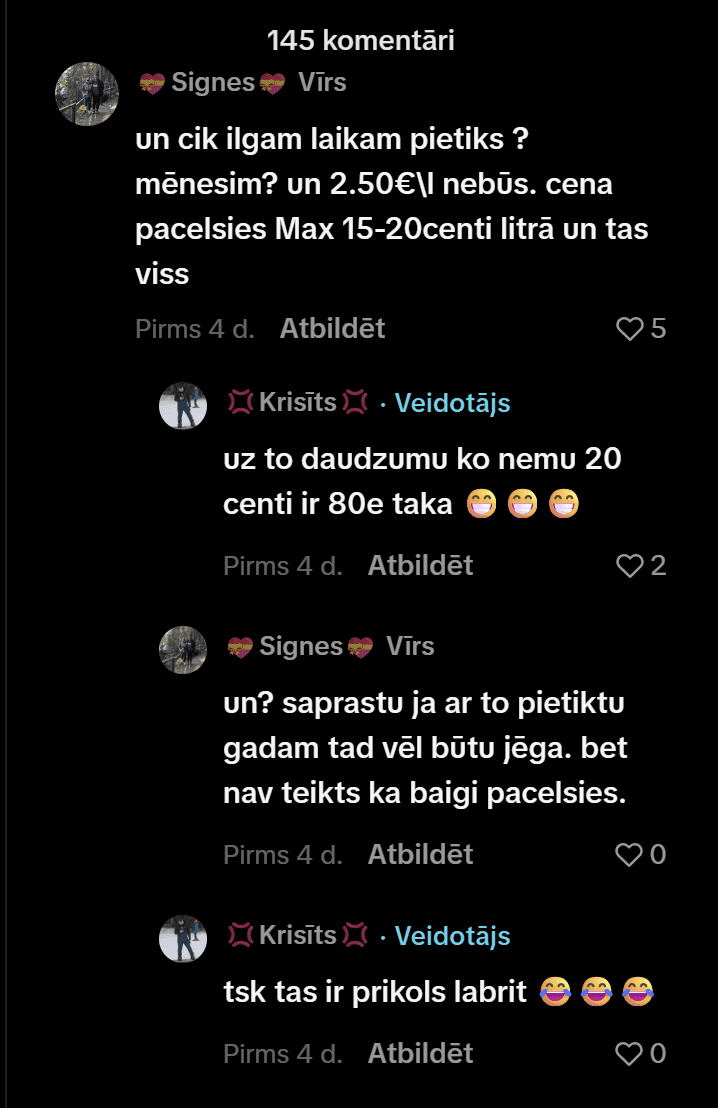Reply to the comment 'un cik ilgam laikam pietiks'

pos(332,329)
